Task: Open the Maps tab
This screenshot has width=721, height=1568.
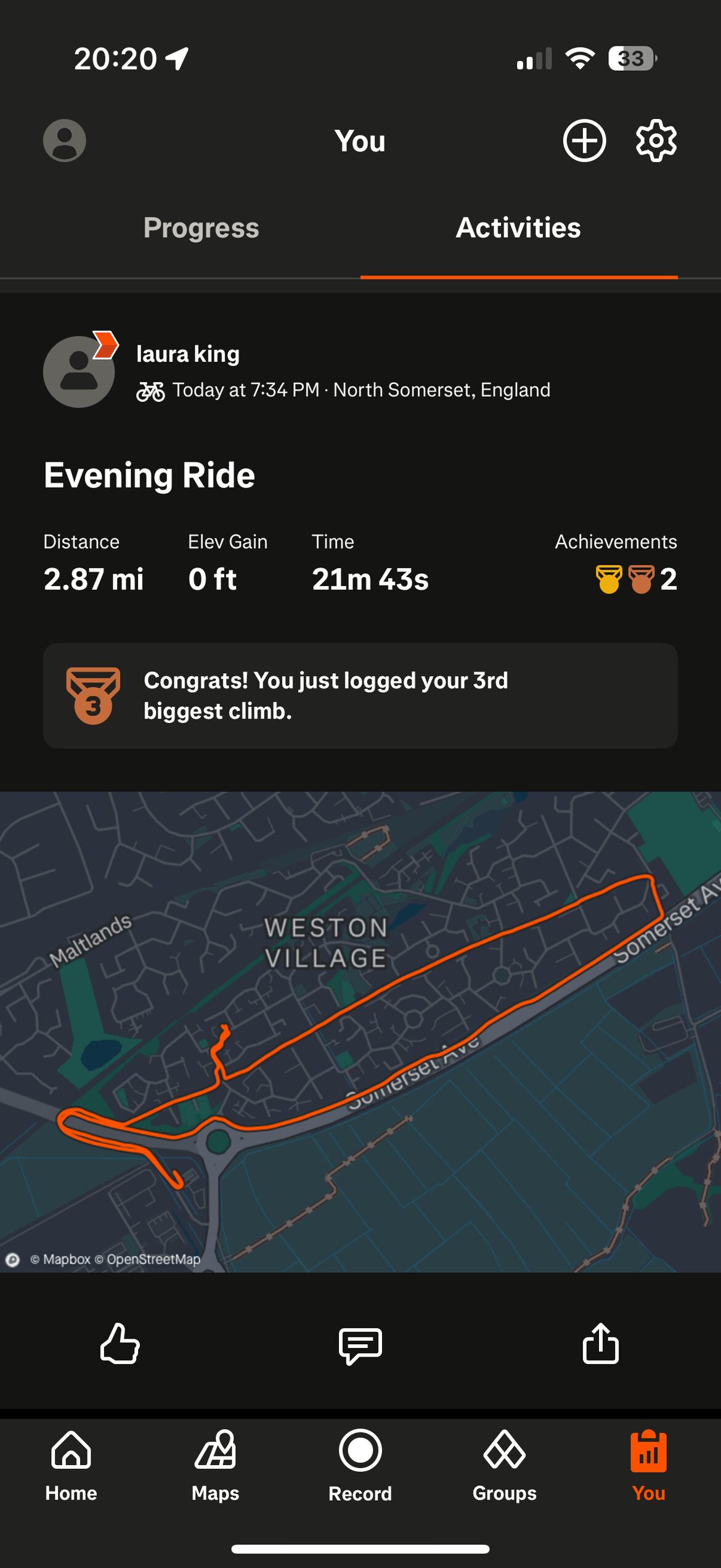Action: (x=215, y=1466)
